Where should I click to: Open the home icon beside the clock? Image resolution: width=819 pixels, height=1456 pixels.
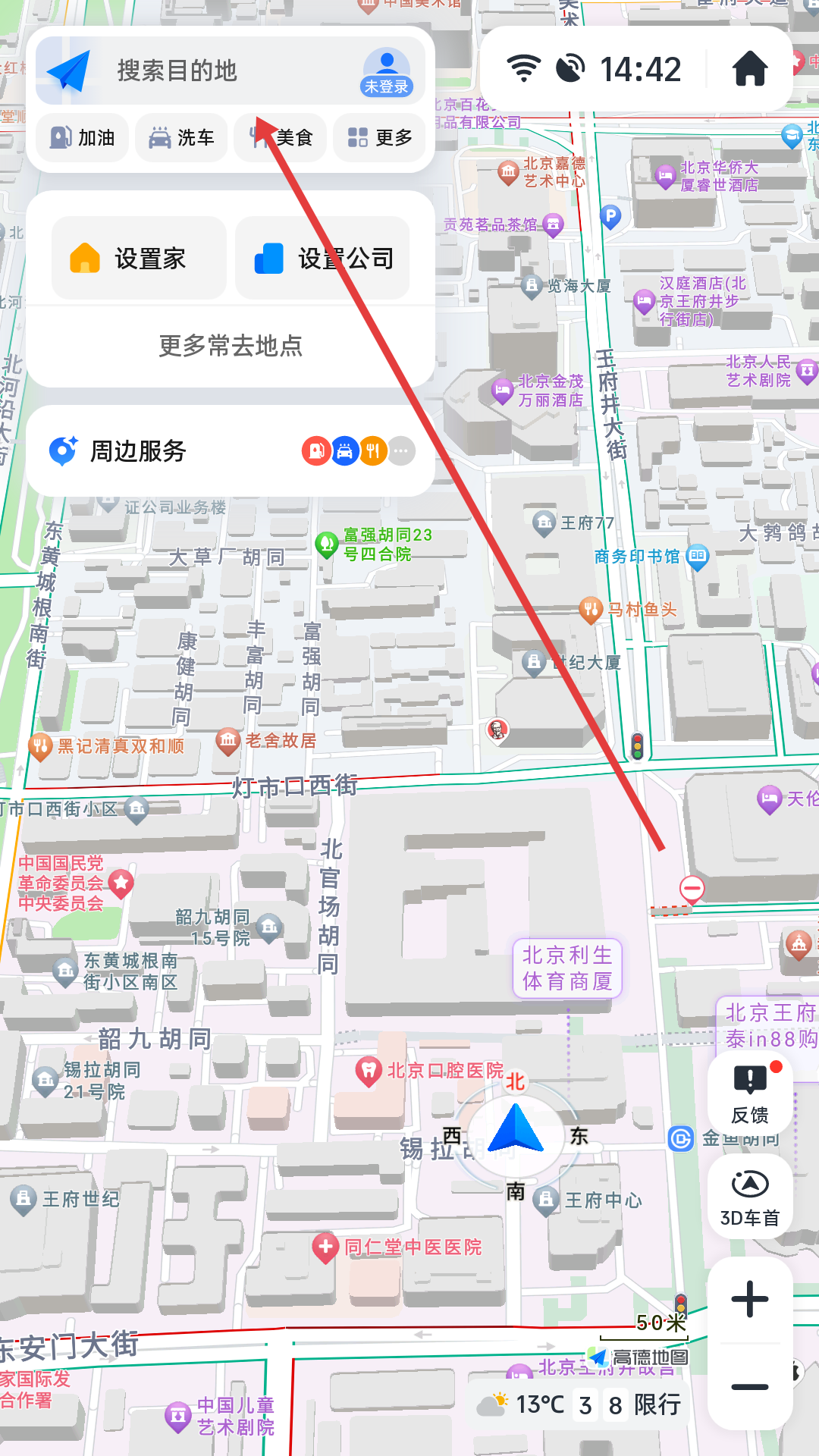click(749, 69)
